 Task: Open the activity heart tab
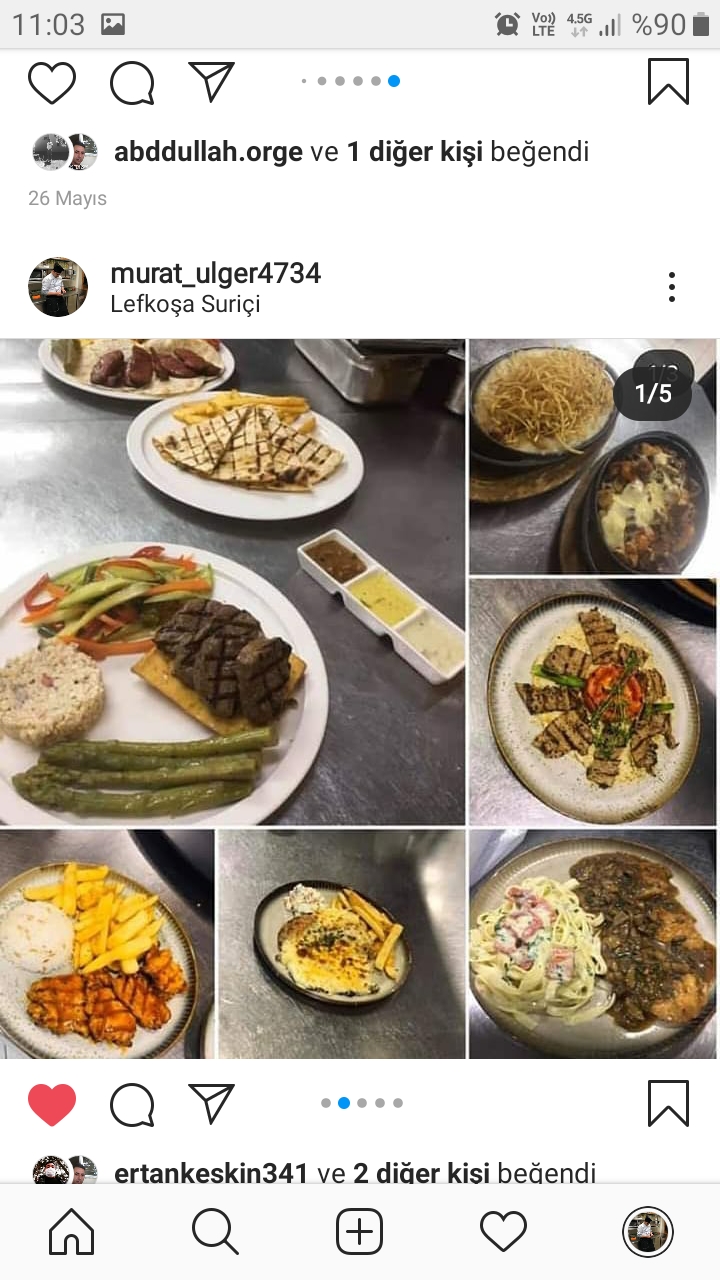pyautogui.click(x=503, y=1231)
